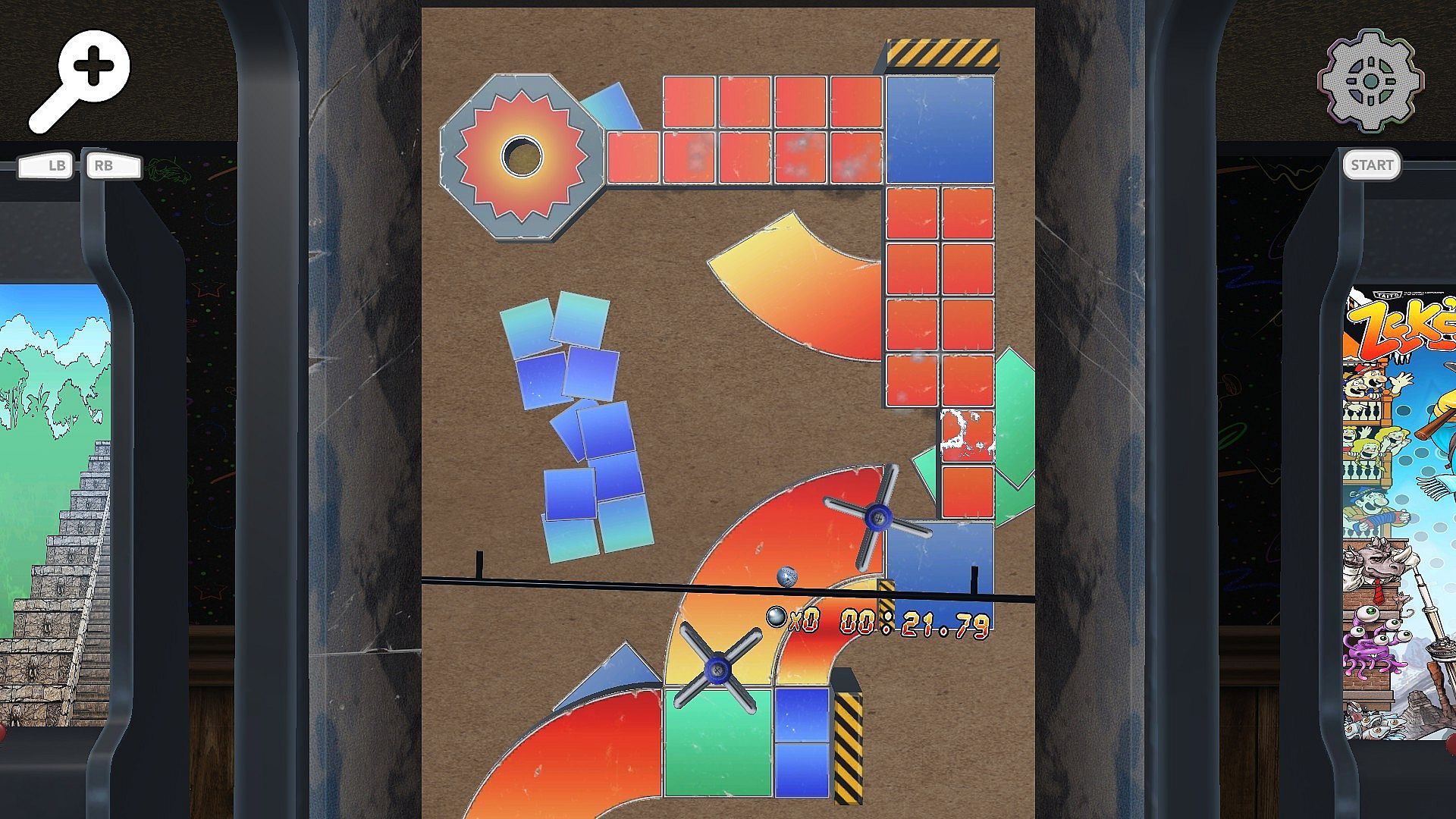Tap the LB button
1456x819 pixels.
(x=47, y=165)
